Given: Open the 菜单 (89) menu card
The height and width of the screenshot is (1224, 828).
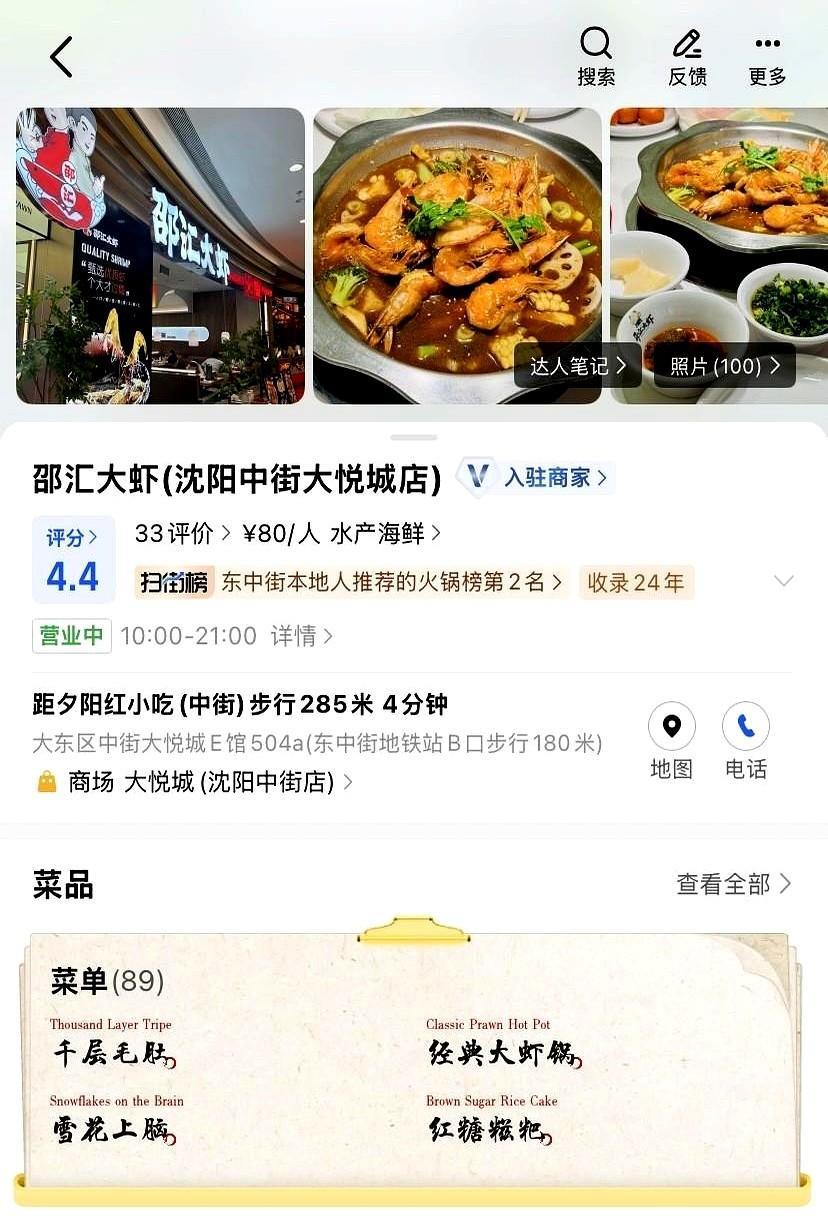Looking at the screenshot, I should 412,1060.
